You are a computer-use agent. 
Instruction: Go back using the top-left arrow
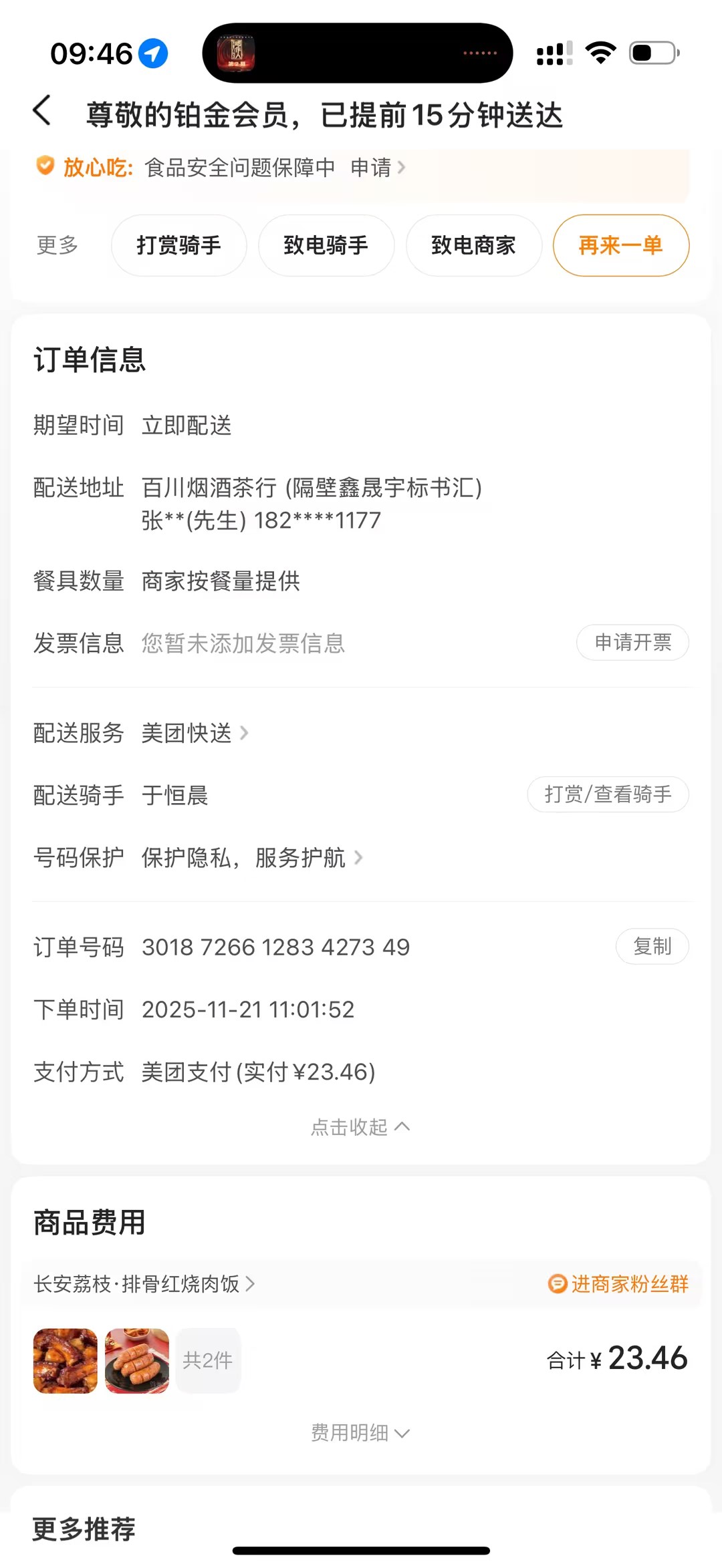click(43, 111)
